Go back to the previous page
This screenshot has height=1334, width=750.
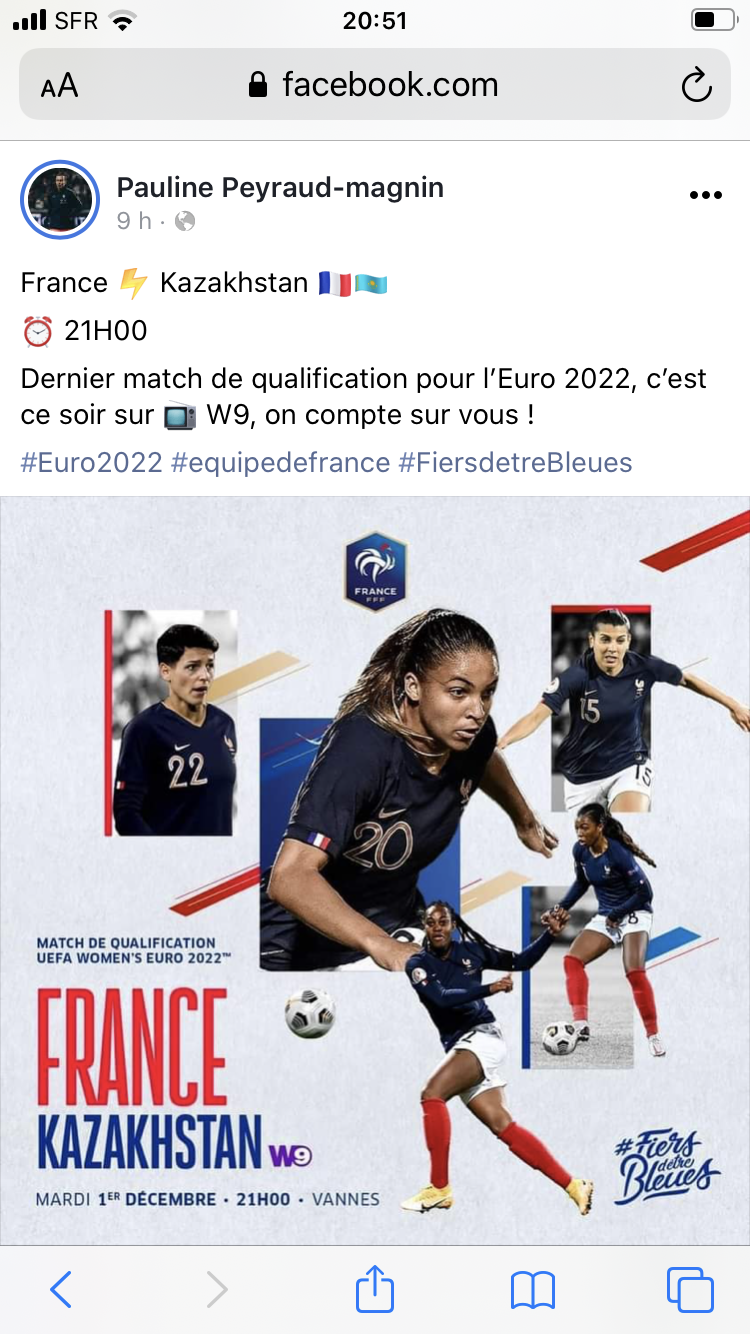coord(61,1289)
